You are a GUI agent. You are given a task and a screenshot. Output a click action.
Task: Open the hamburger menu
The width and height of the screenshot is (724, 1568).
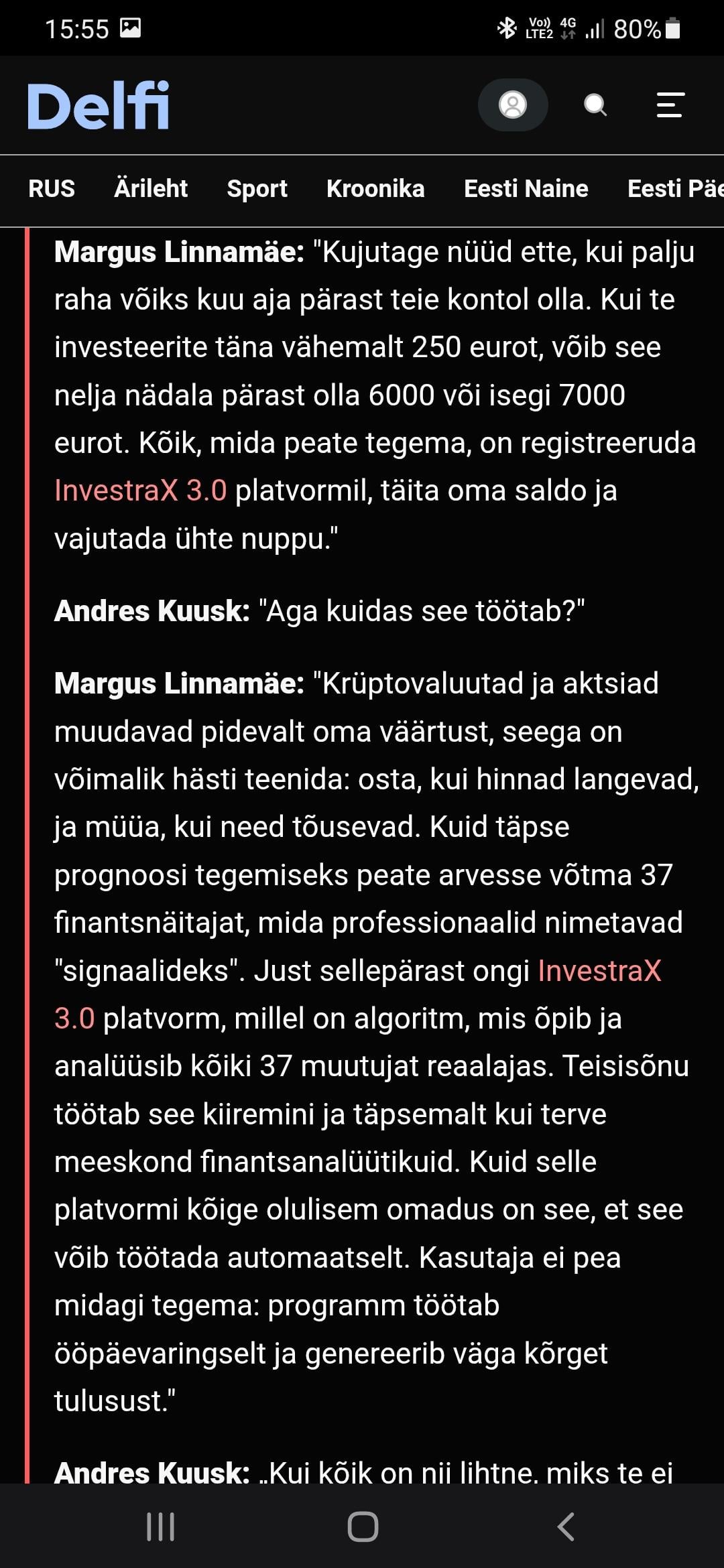pyautogui.click(x=670, y=105)
